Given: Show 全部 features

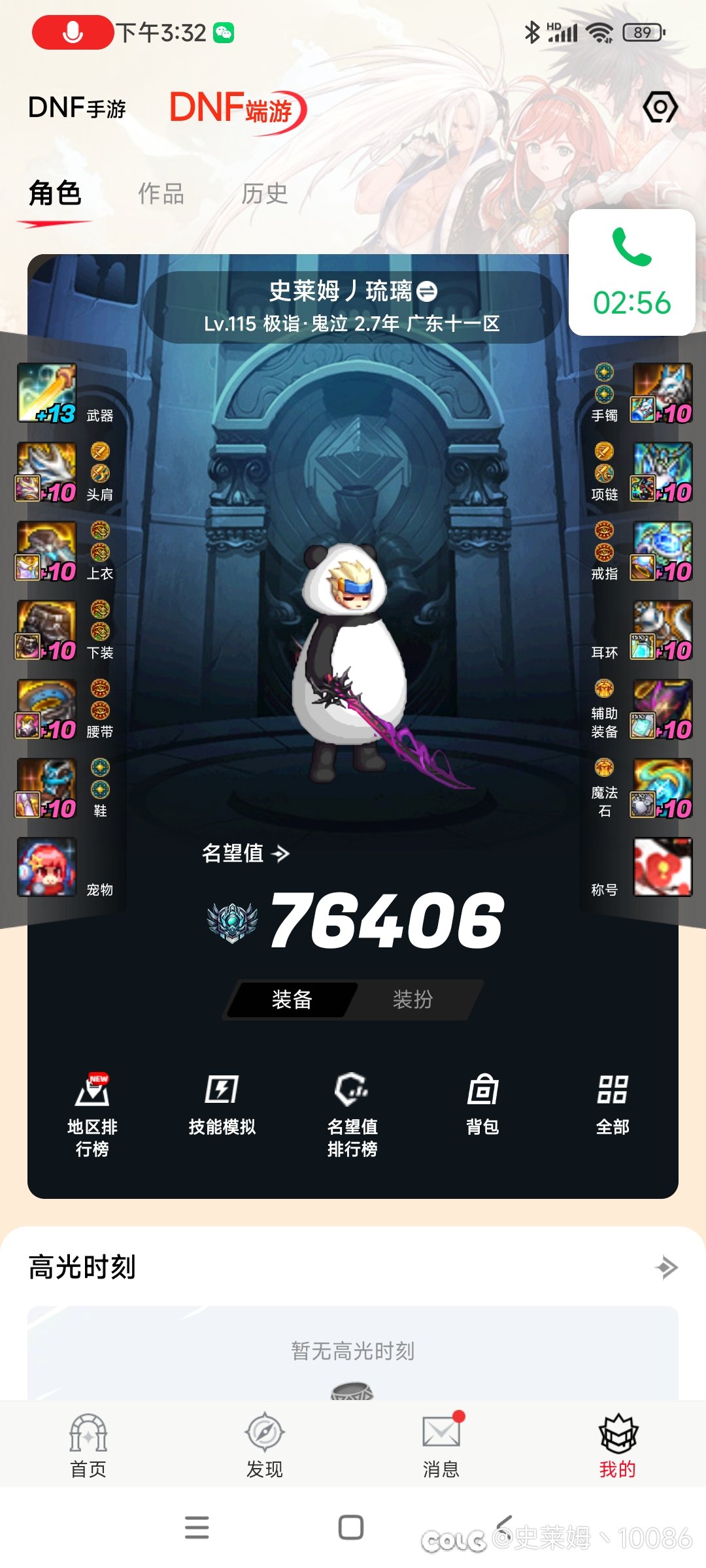Looking at the screenshot, I should (x=613, y=1104).
